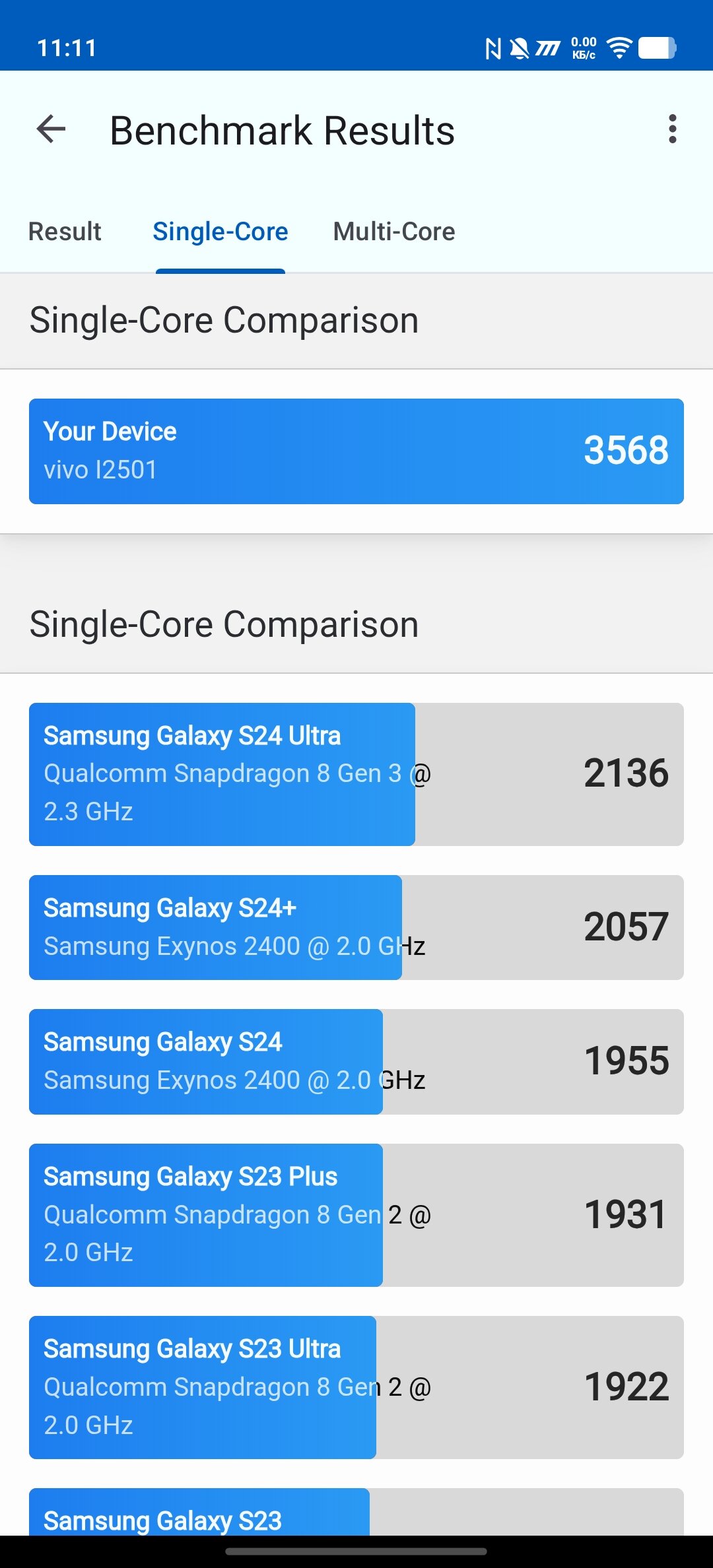Select the Single-Core tab
Viewport: 713px width, 1568px height.
coord(221,232)
